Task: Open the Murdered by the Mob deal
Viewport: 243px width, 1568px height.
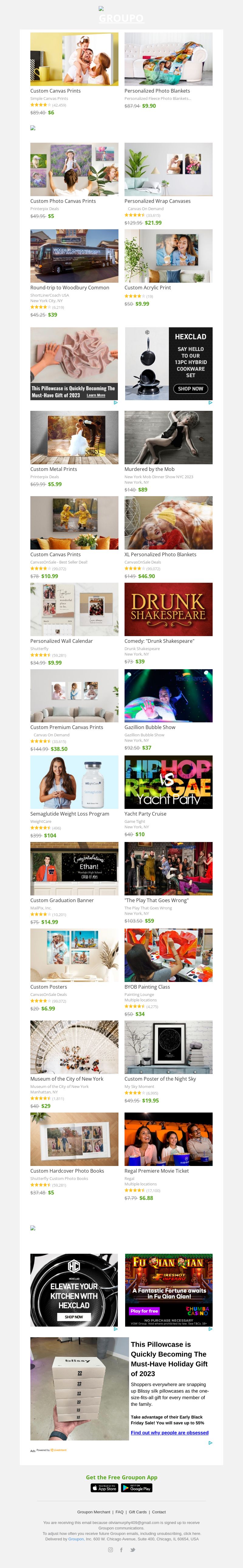Action: point(168,438)
